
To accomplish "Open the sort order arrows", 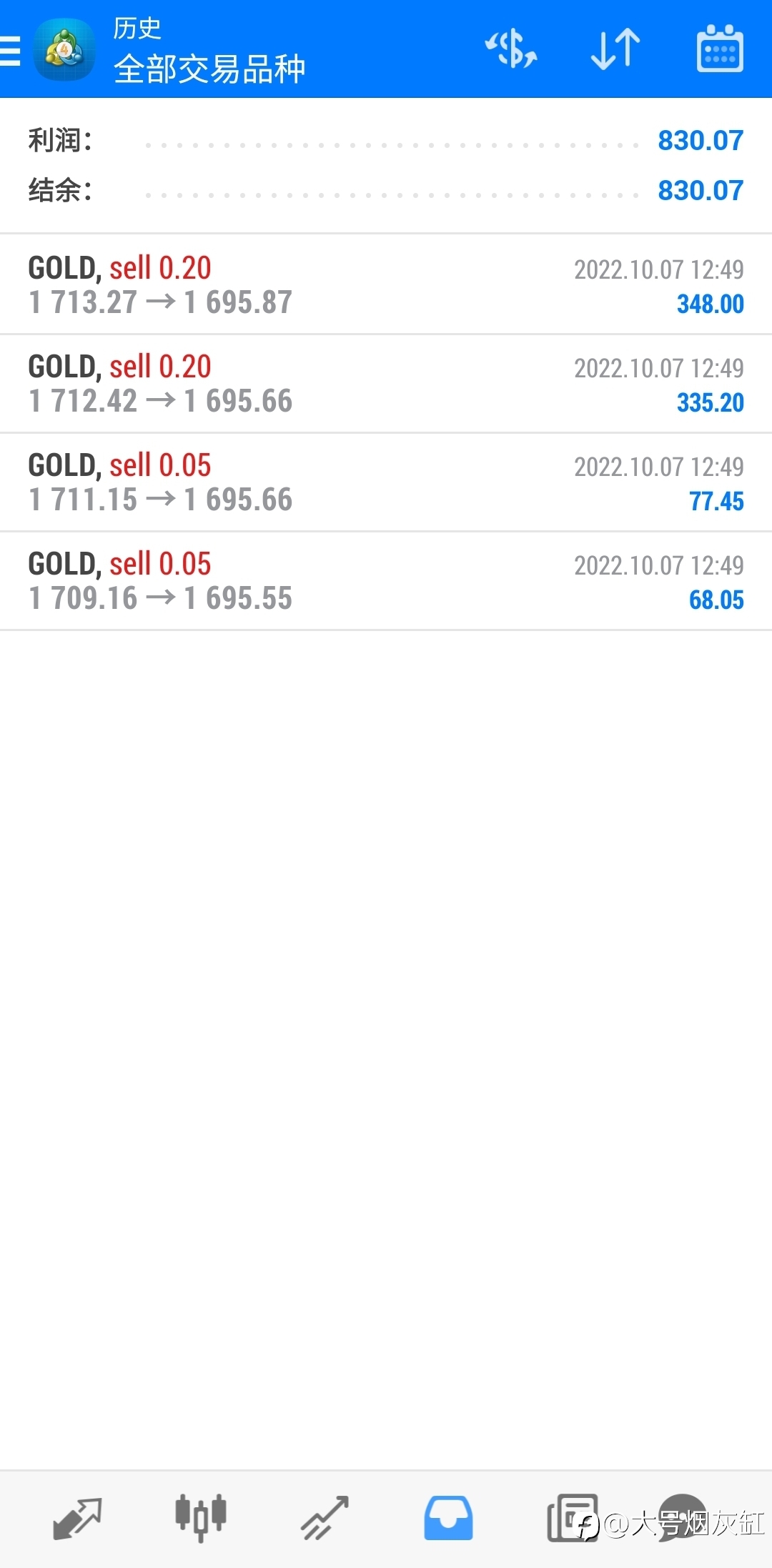I will (x=615, y=49).
